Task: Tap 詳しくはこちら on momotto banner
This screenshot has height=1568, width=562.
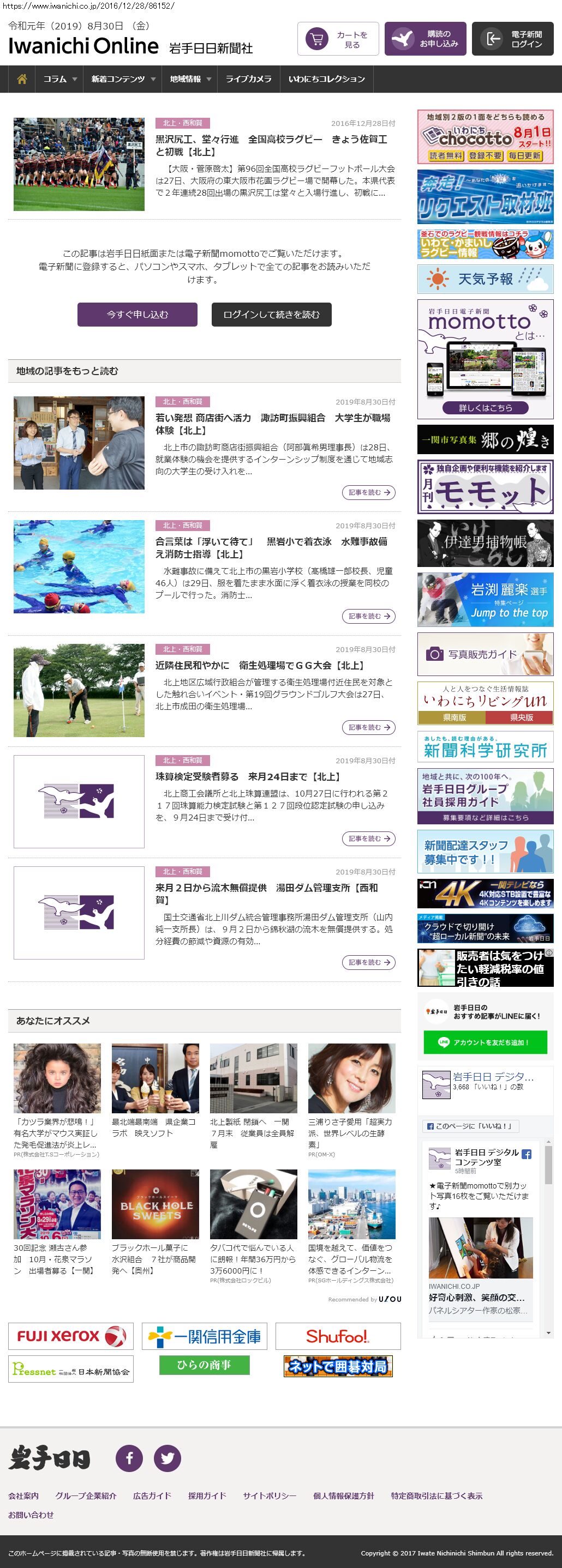Action: pos(485,408)
